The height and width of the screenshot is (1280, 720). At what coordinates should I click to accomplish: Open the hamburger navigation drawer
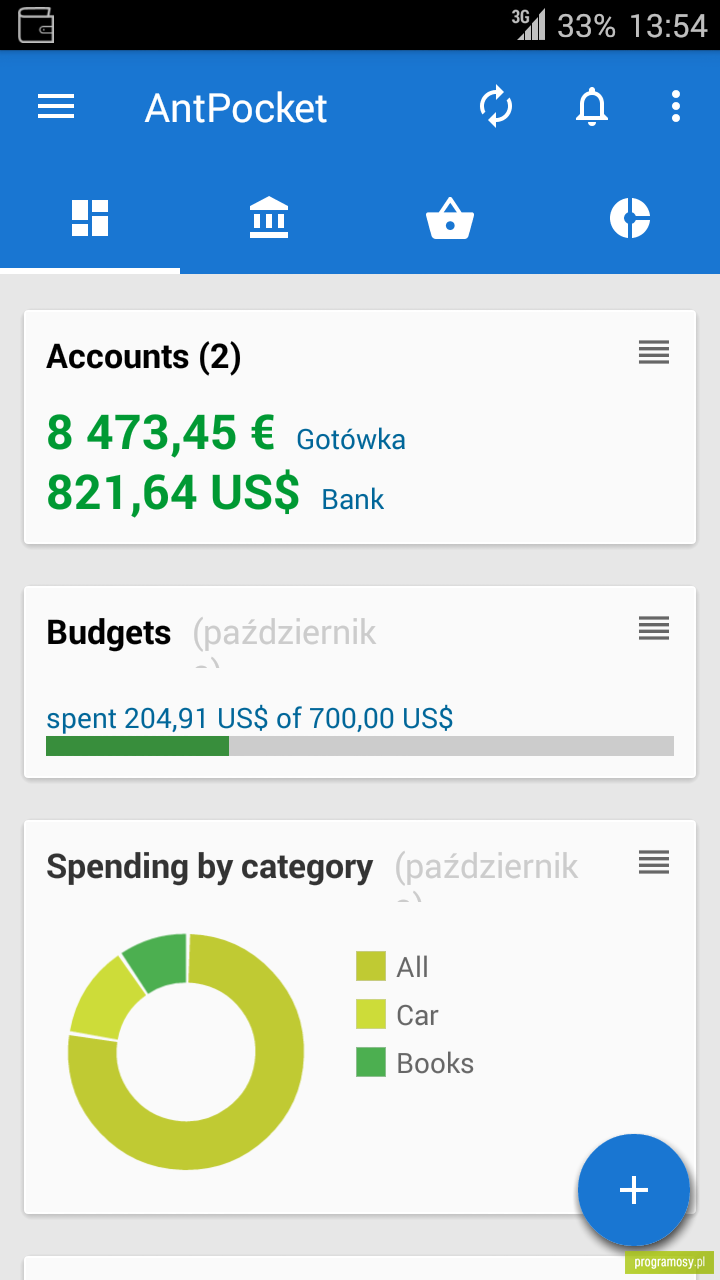[x=56, y=107]
